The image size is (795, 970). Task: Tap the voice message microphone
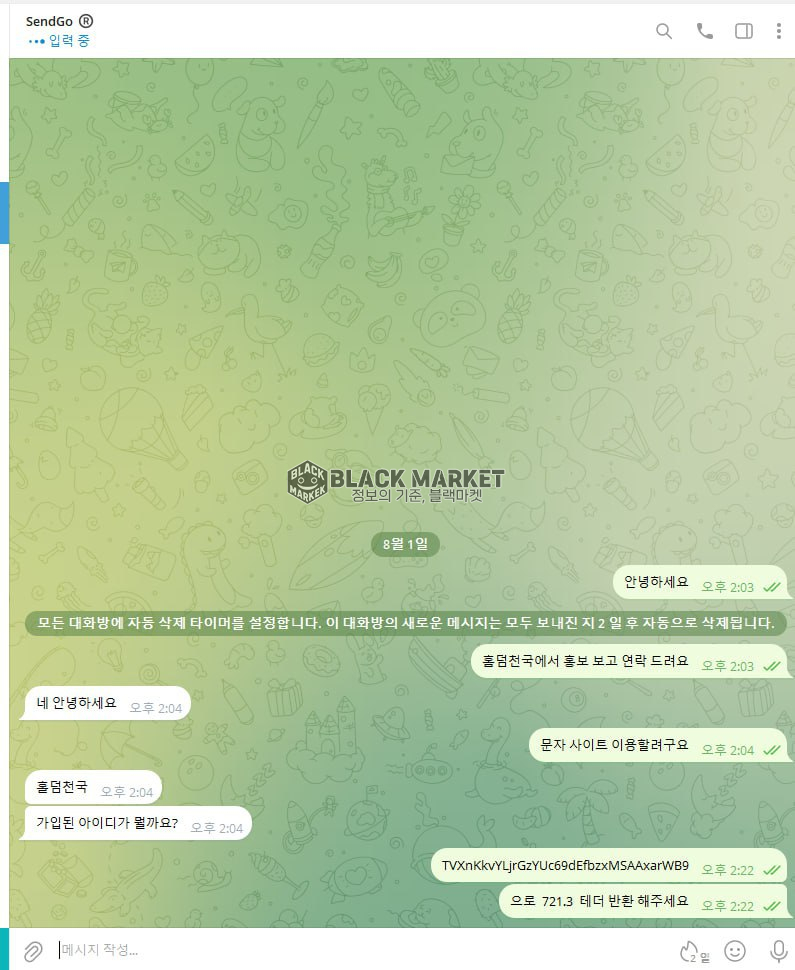(778, 950)
